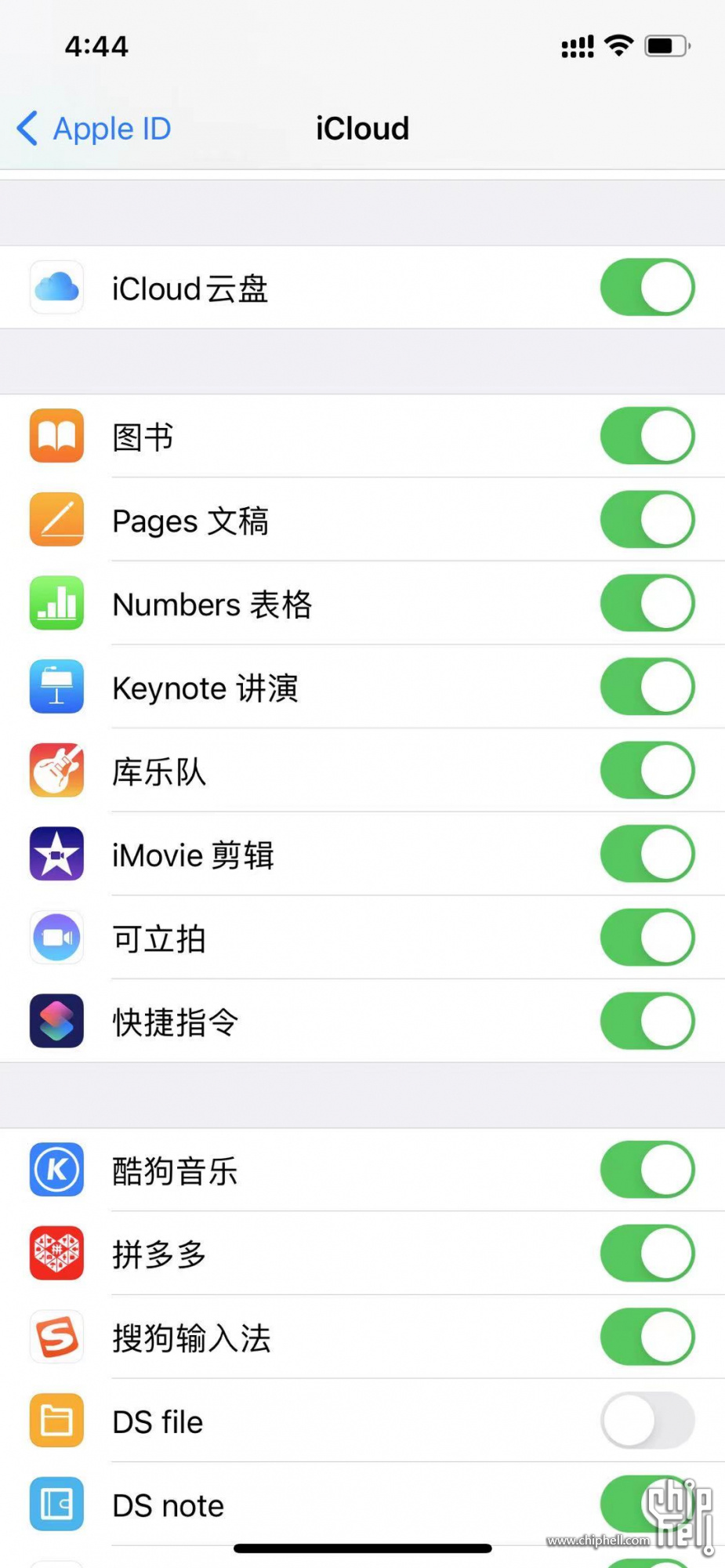The height and width of the screenshot is (1568, 725).
Task: Switch off Numbers 表格 sync
Action: [x=647, y=604]
